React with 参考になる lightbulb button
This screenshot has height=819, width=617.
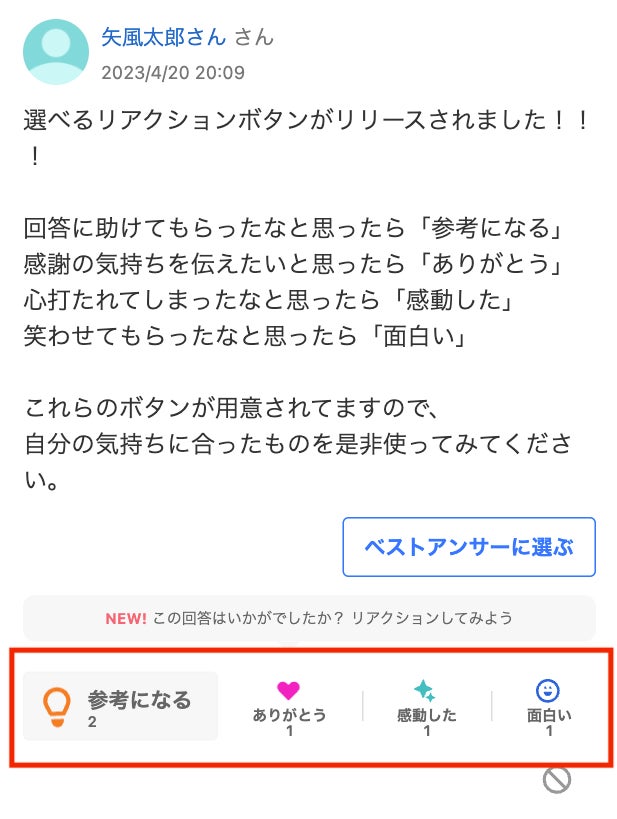[120, 706]
